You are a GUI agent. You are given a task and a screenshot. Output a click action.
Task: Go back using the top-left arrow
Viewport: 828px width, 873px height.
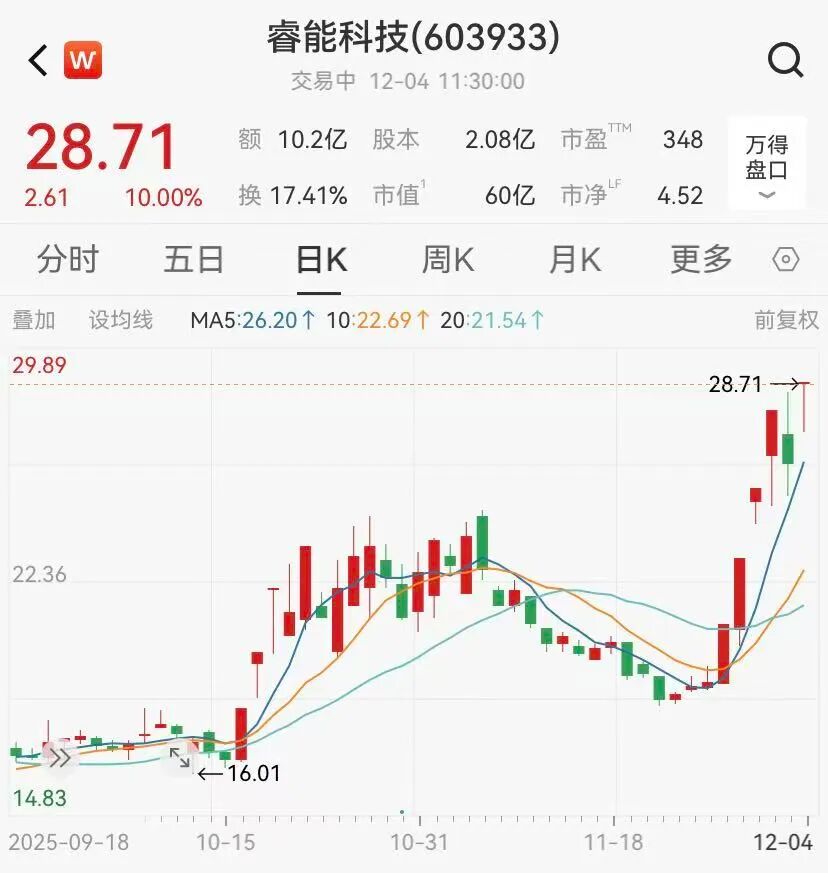pos(38,61)
